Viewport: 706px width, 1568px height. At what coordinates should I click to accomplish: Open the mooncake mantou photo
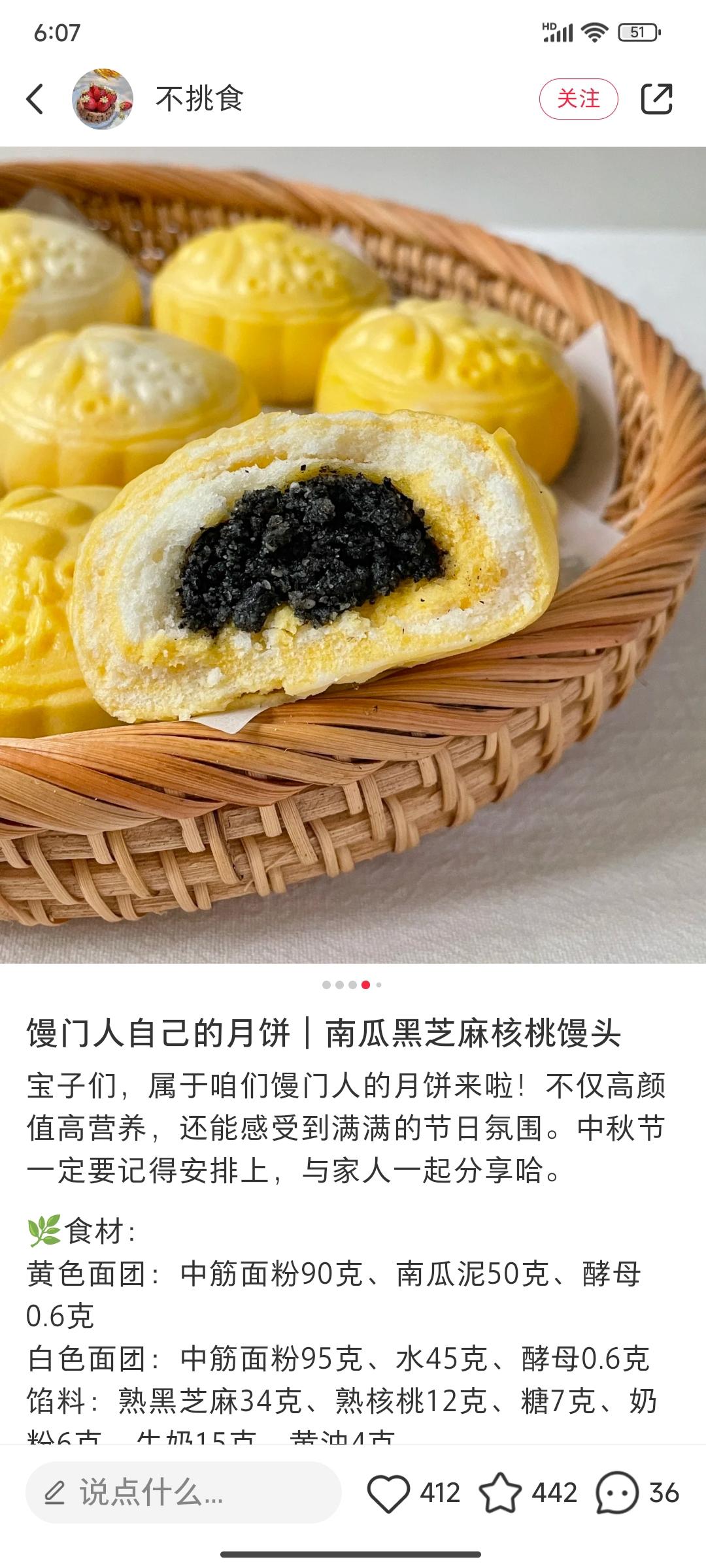click(353, 555)
